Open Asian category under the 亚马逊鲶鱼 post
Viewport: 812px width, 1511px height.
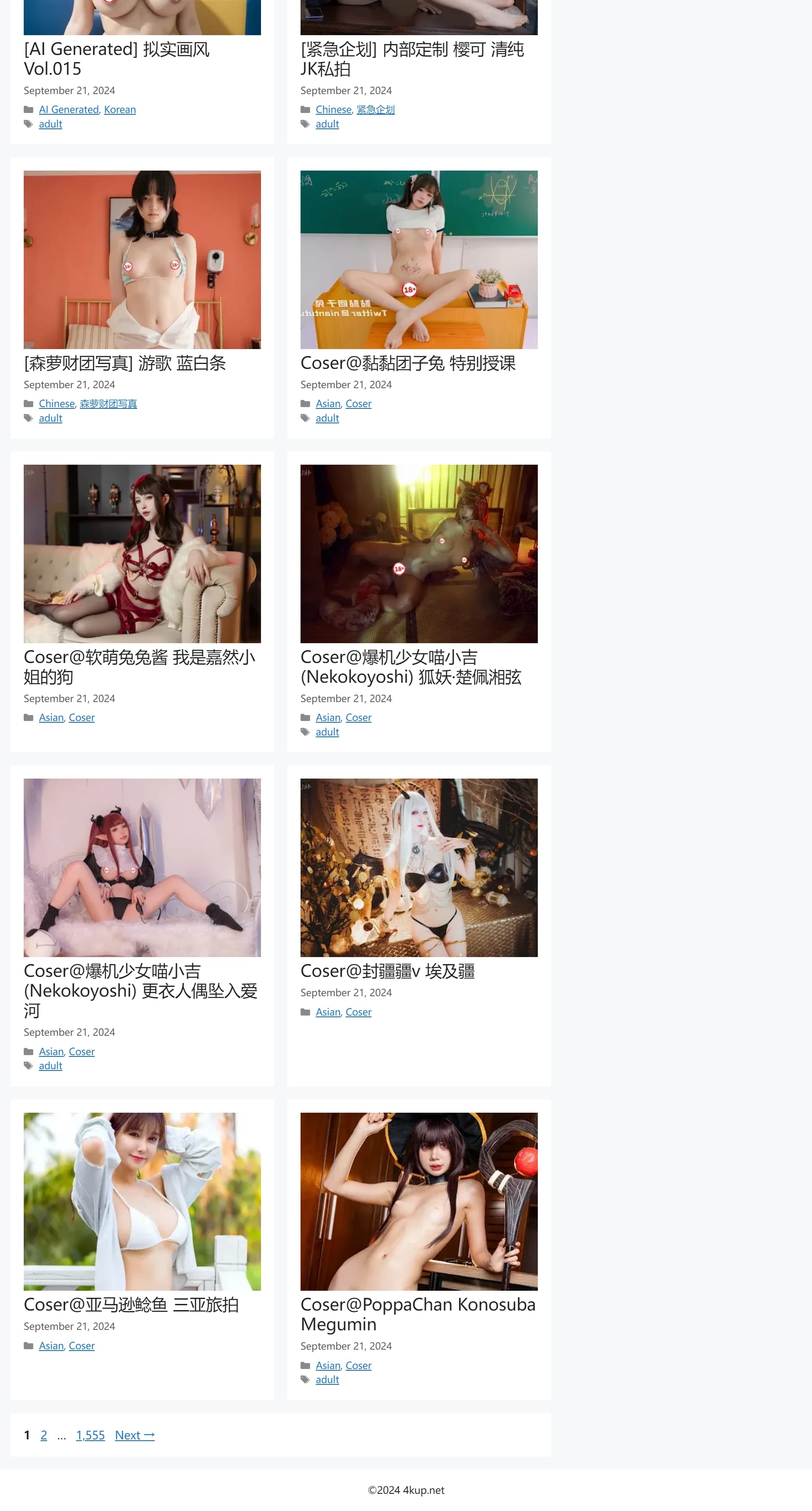51,1346
